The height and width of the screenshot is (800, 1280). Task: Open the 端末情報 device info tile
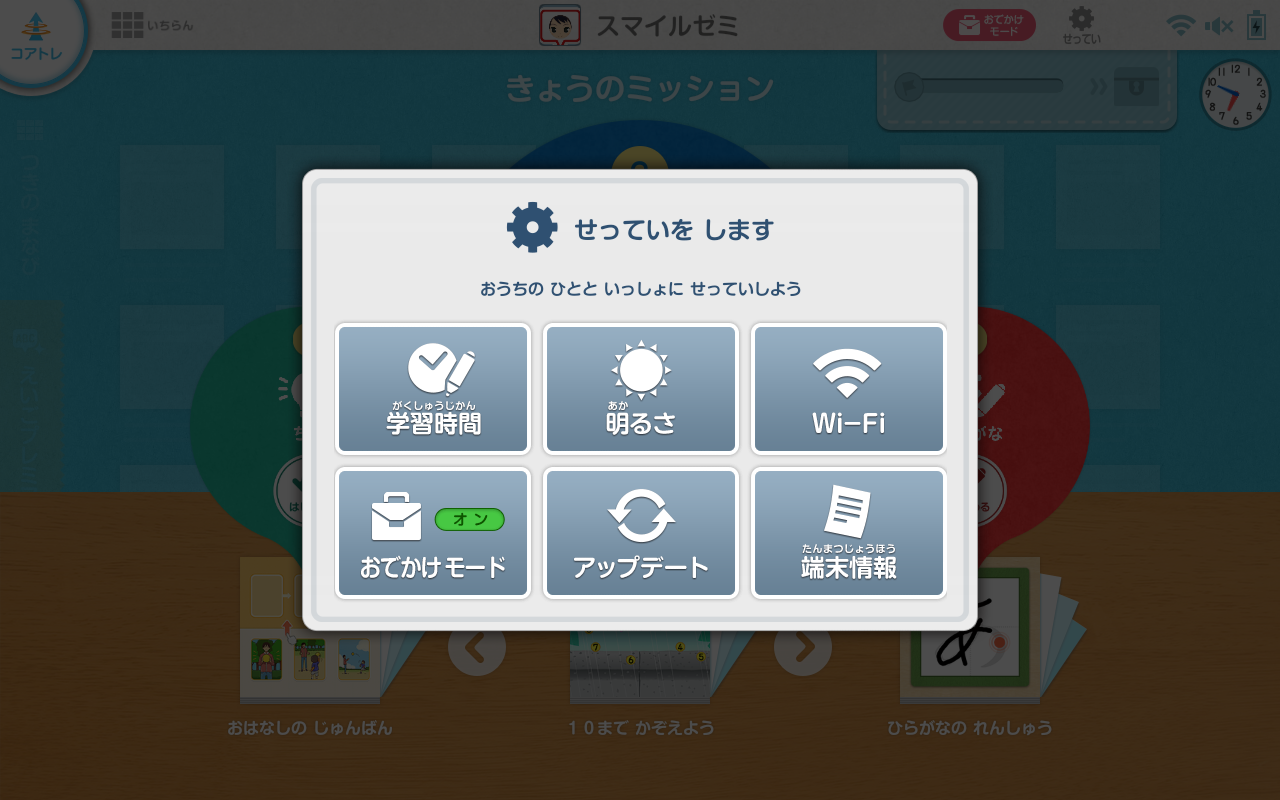[x=848, y=533]
